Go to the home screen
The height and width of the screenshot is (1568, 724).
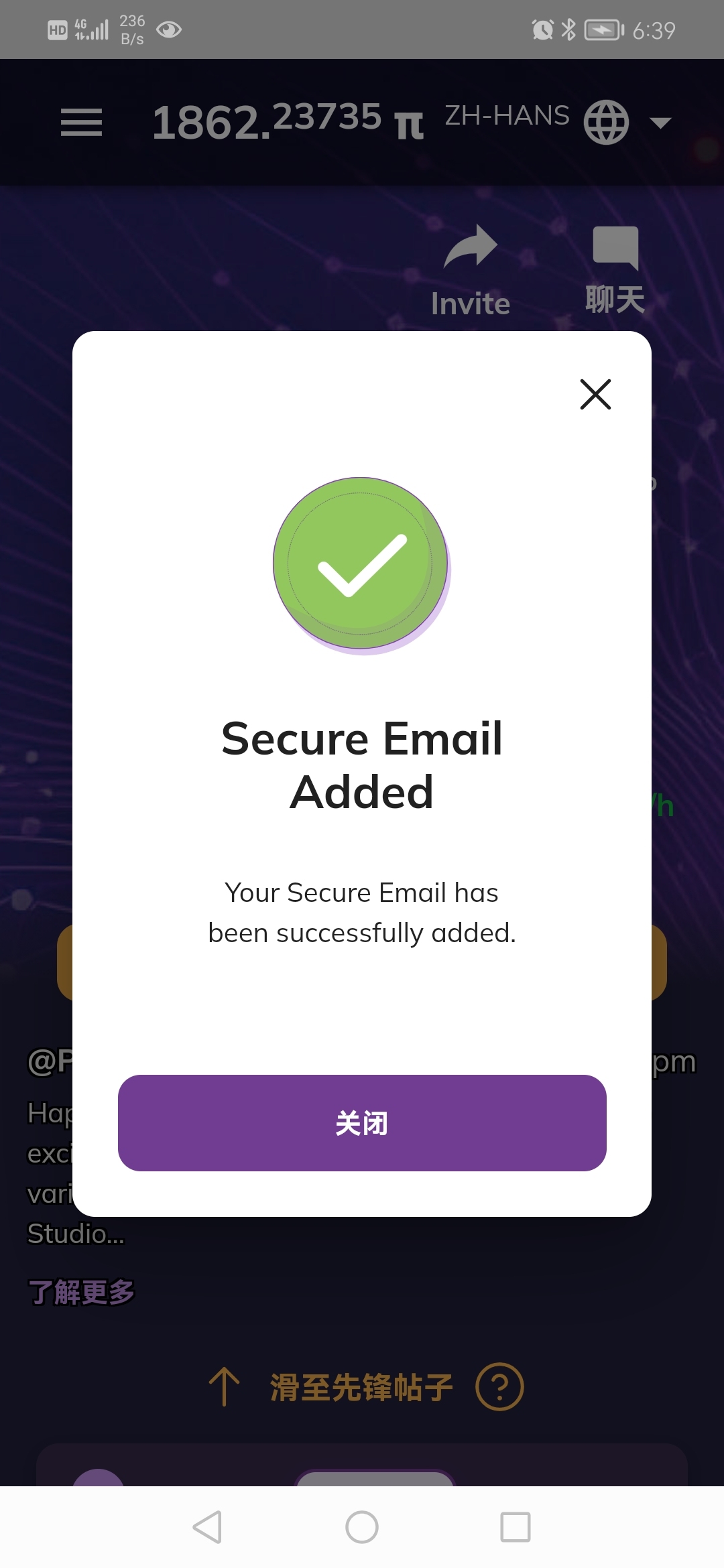362,1527
